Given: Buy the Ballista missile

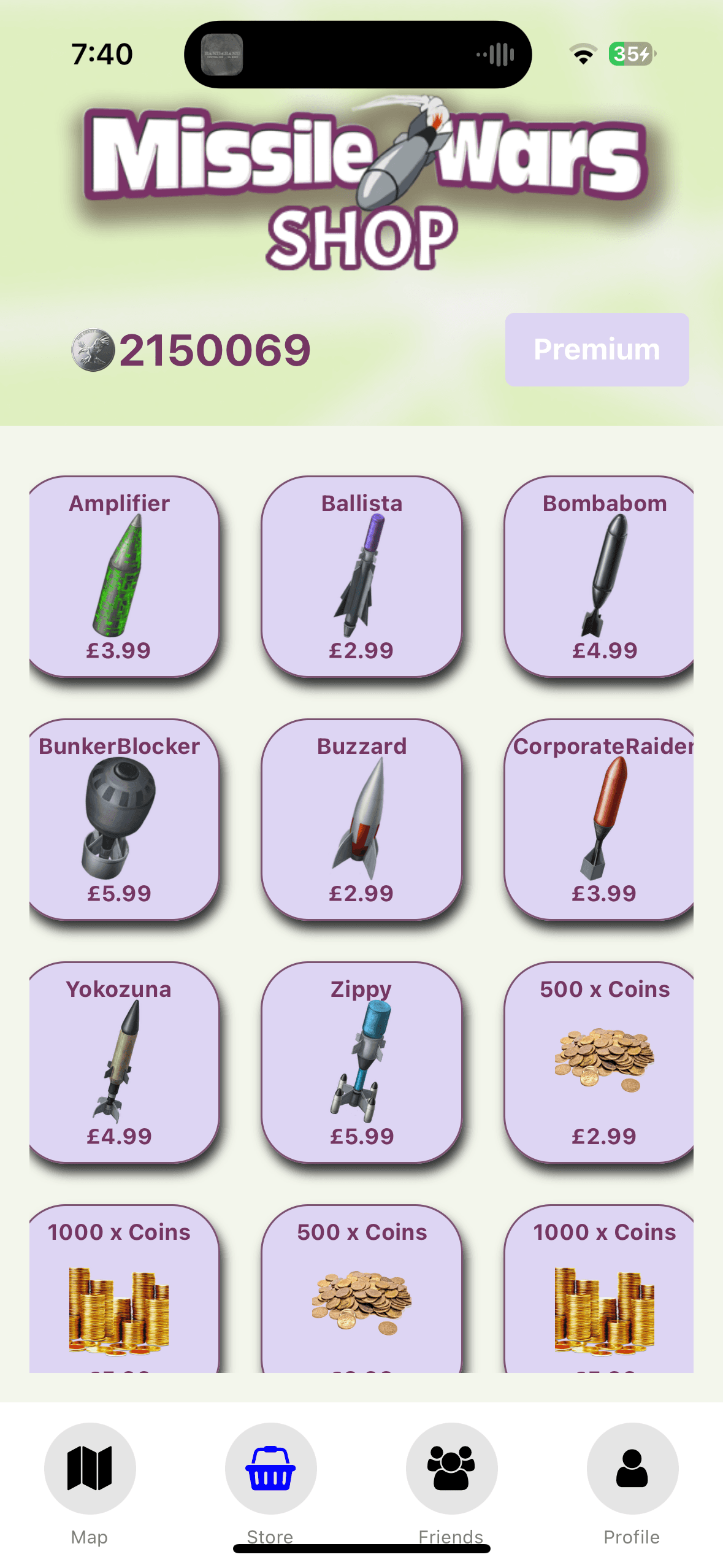Looking at the screenshot, I should pos(361,577).
